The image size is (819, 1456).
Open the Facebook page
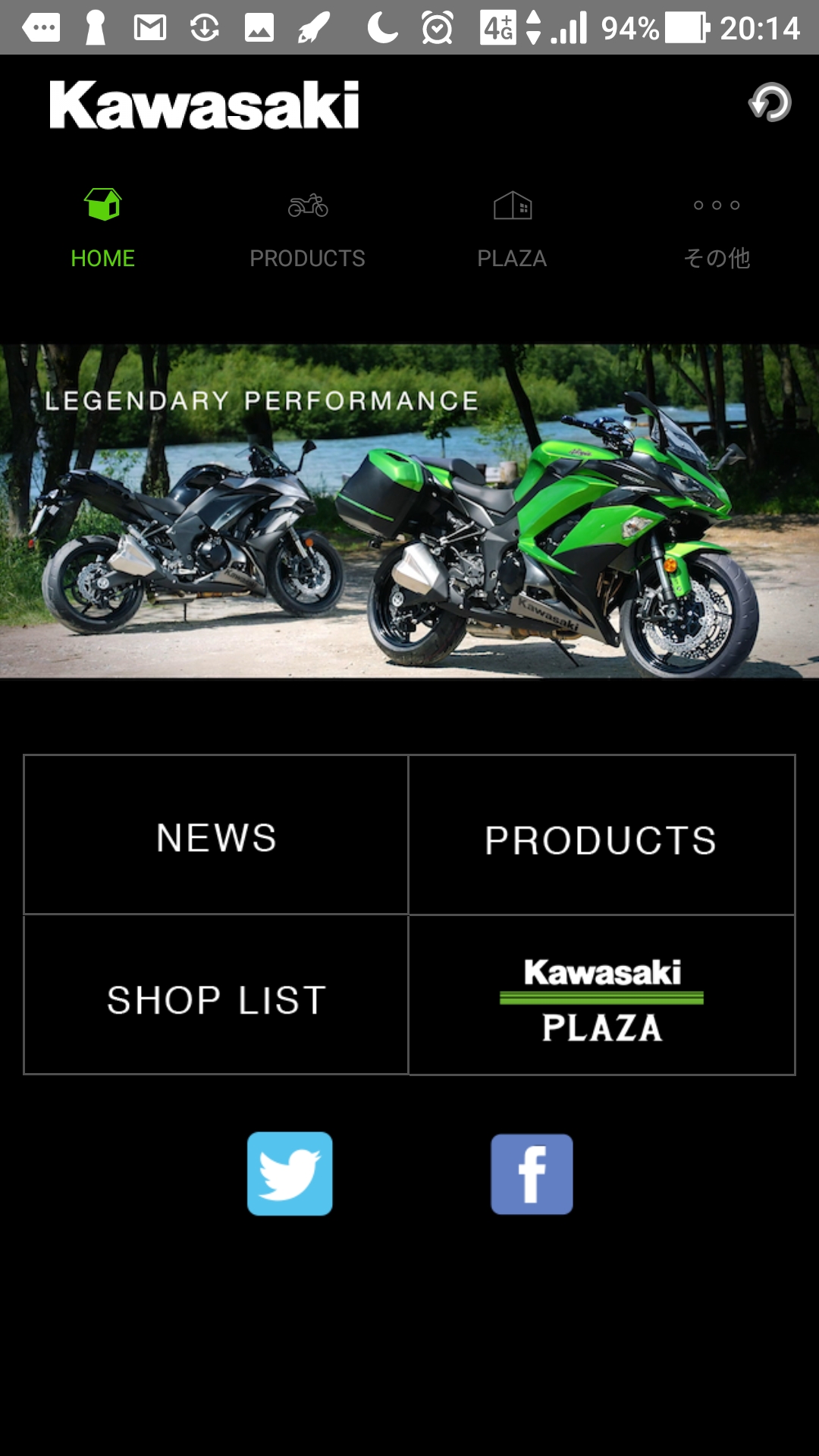(x=532, y=1174)
